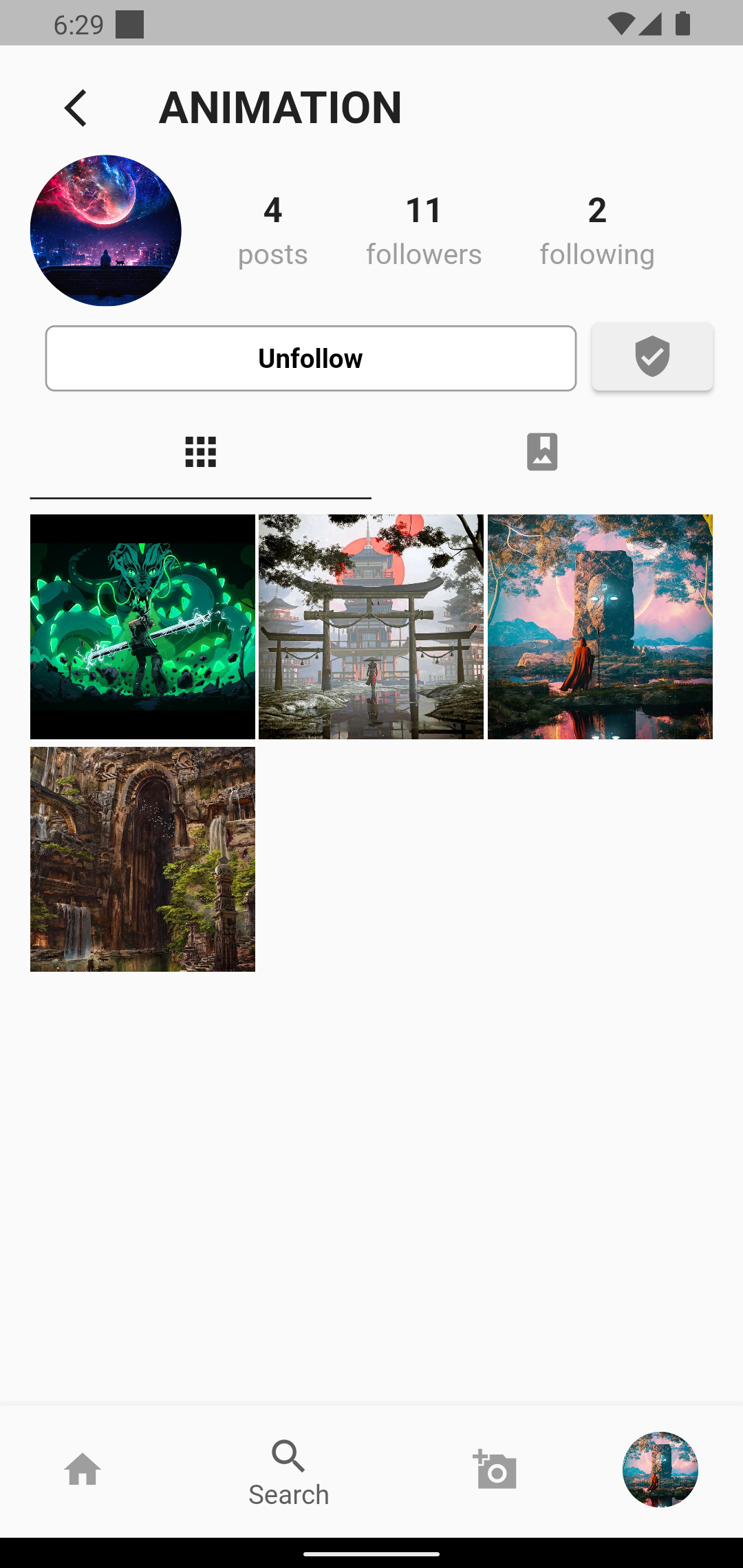
Task: Open the torii gate temple post
Action: tap(371, 627)
